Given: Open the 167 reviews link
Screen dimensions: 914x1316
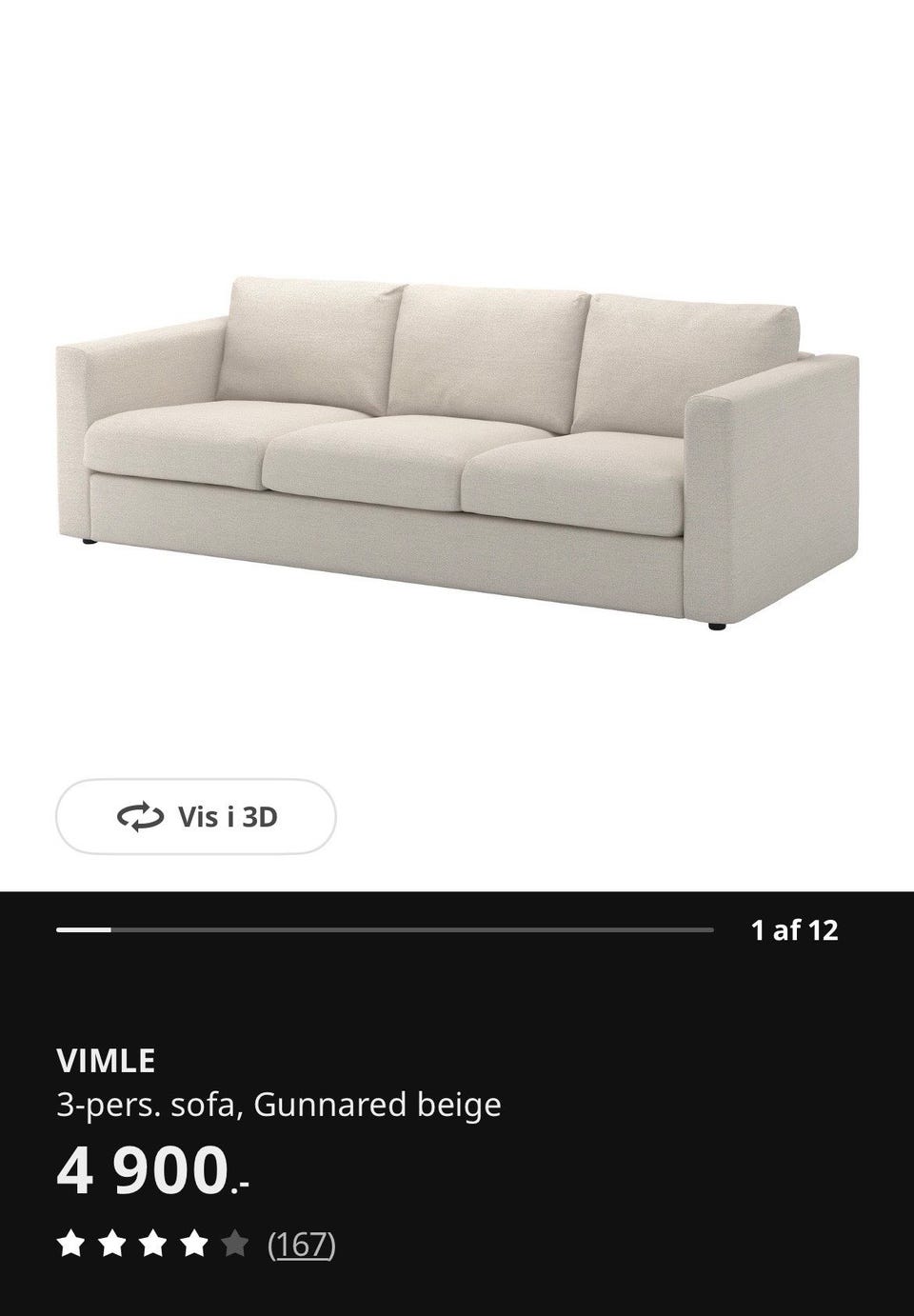Looking at the screenshot, I should tap(301, 1244).
